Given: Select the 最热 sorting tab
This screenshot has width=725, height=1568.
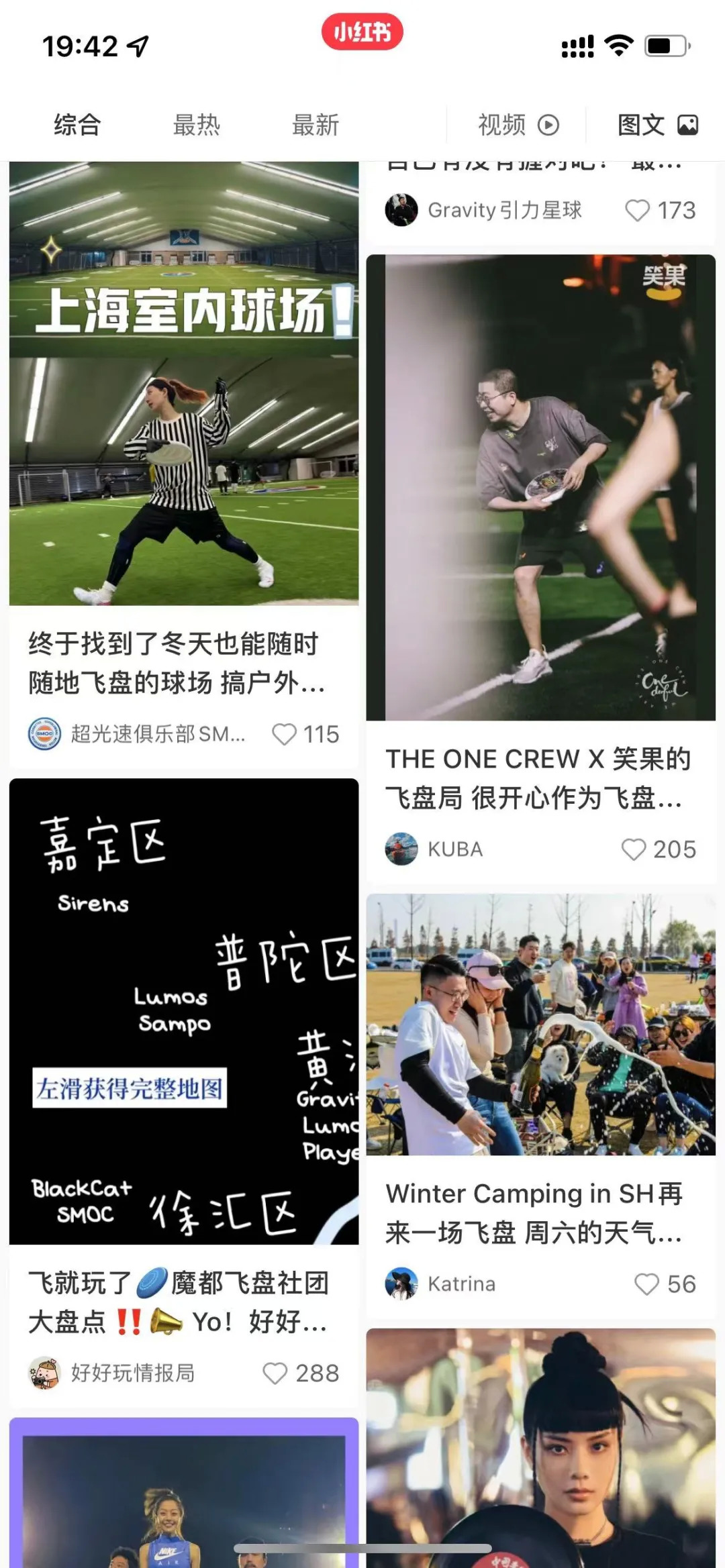Looking at the screenshot, I should 196,125.
